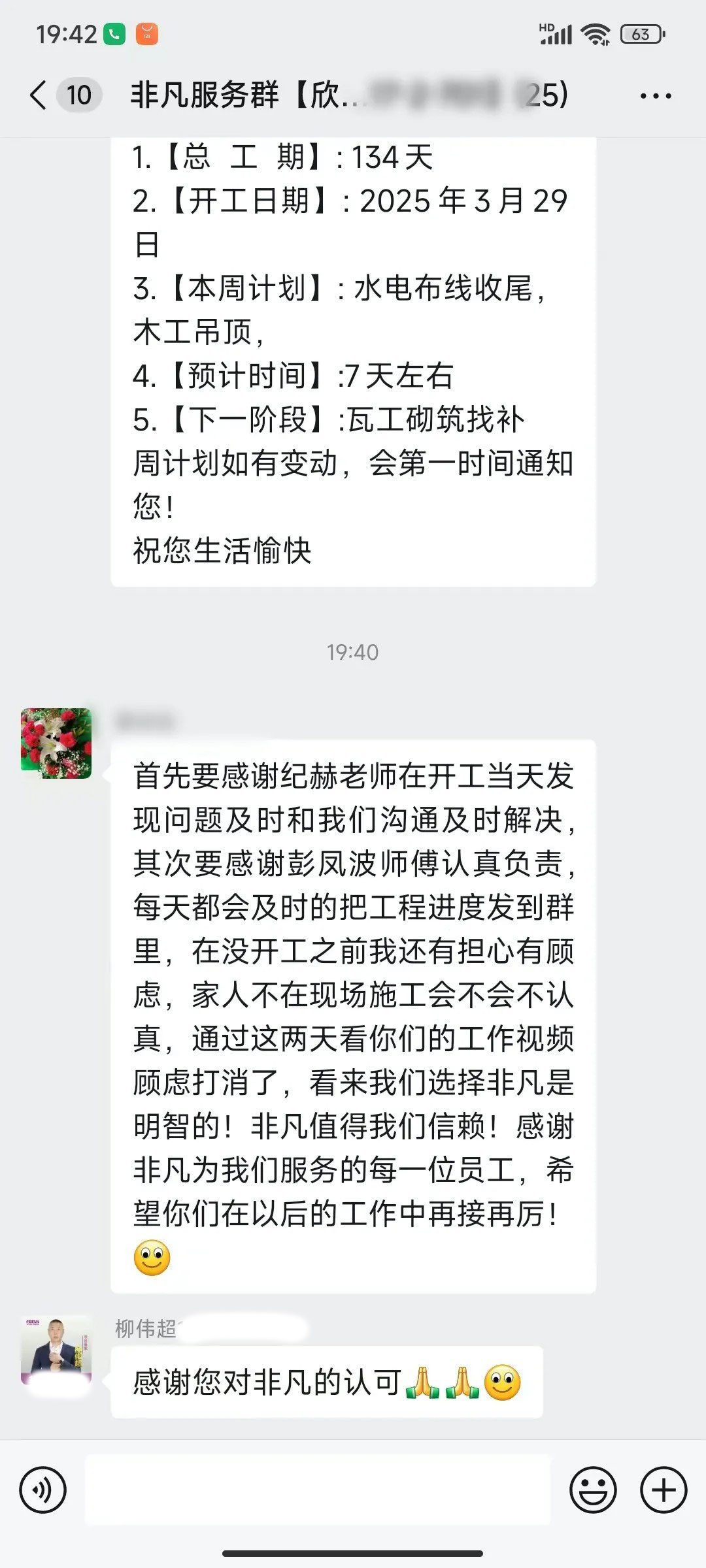Open the emoji picker
Image resolution: width=706 pixels, height=1568 pixels.
[x=593, y=1490]
